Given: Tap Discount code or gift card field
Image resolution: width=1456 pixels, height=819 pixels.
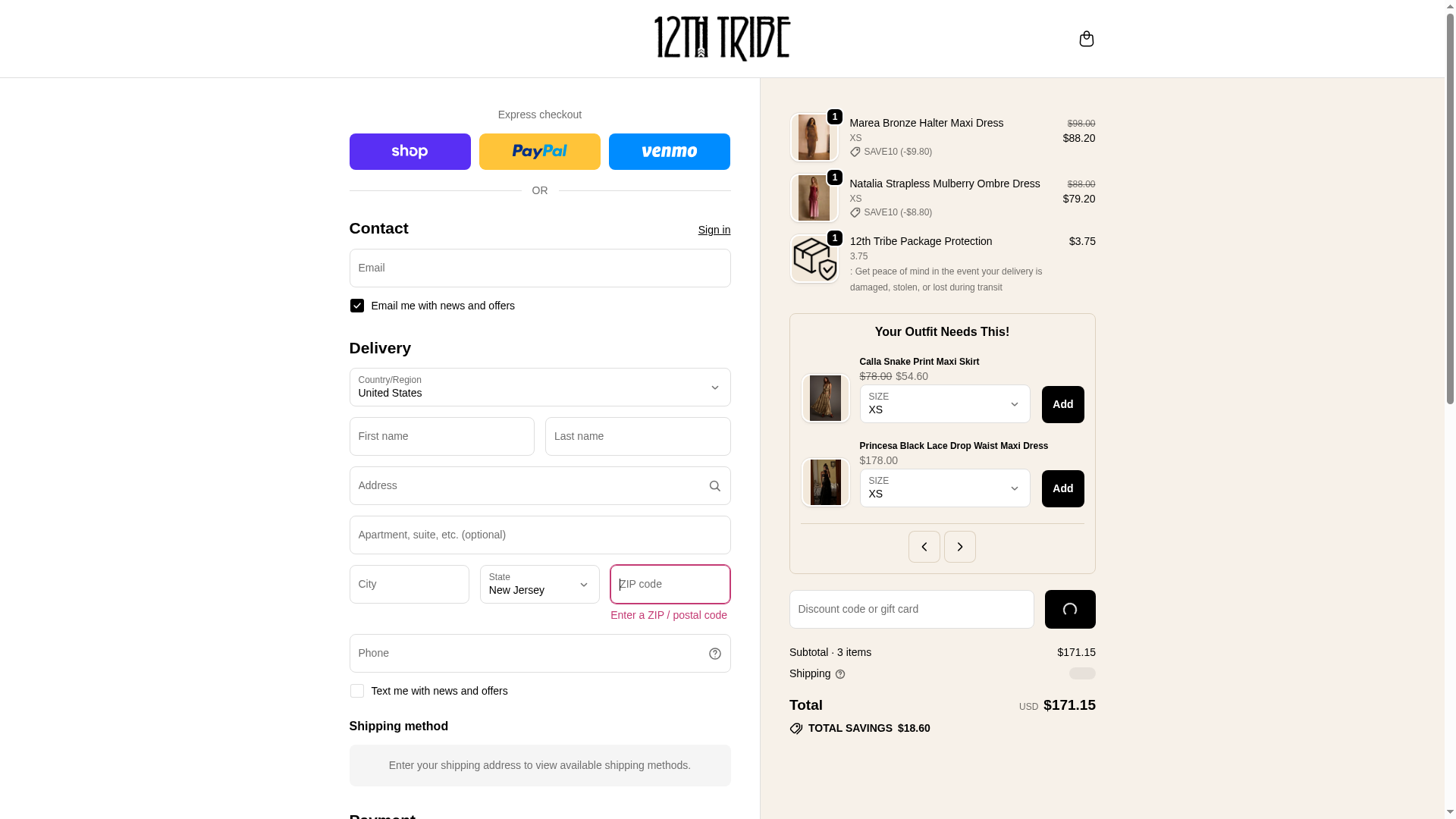Looking at the screenshot, I should coord(911,610).
